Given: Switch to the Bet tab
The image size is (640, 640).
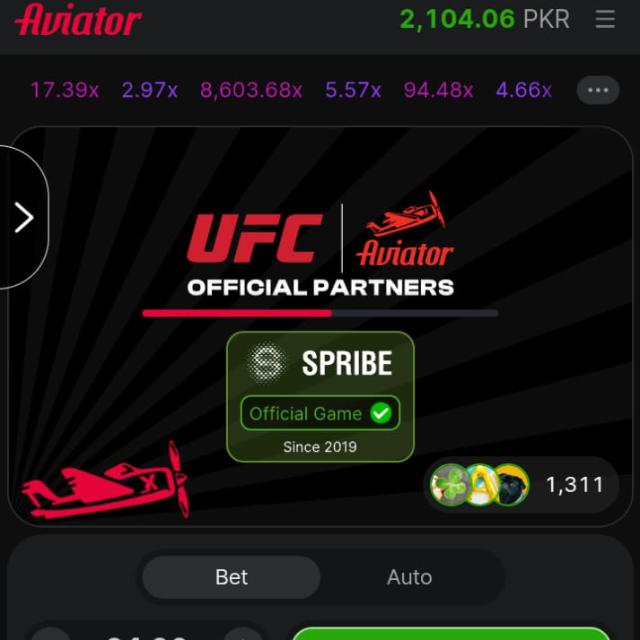Looking at the screenshot, I should tap(231, 577).
